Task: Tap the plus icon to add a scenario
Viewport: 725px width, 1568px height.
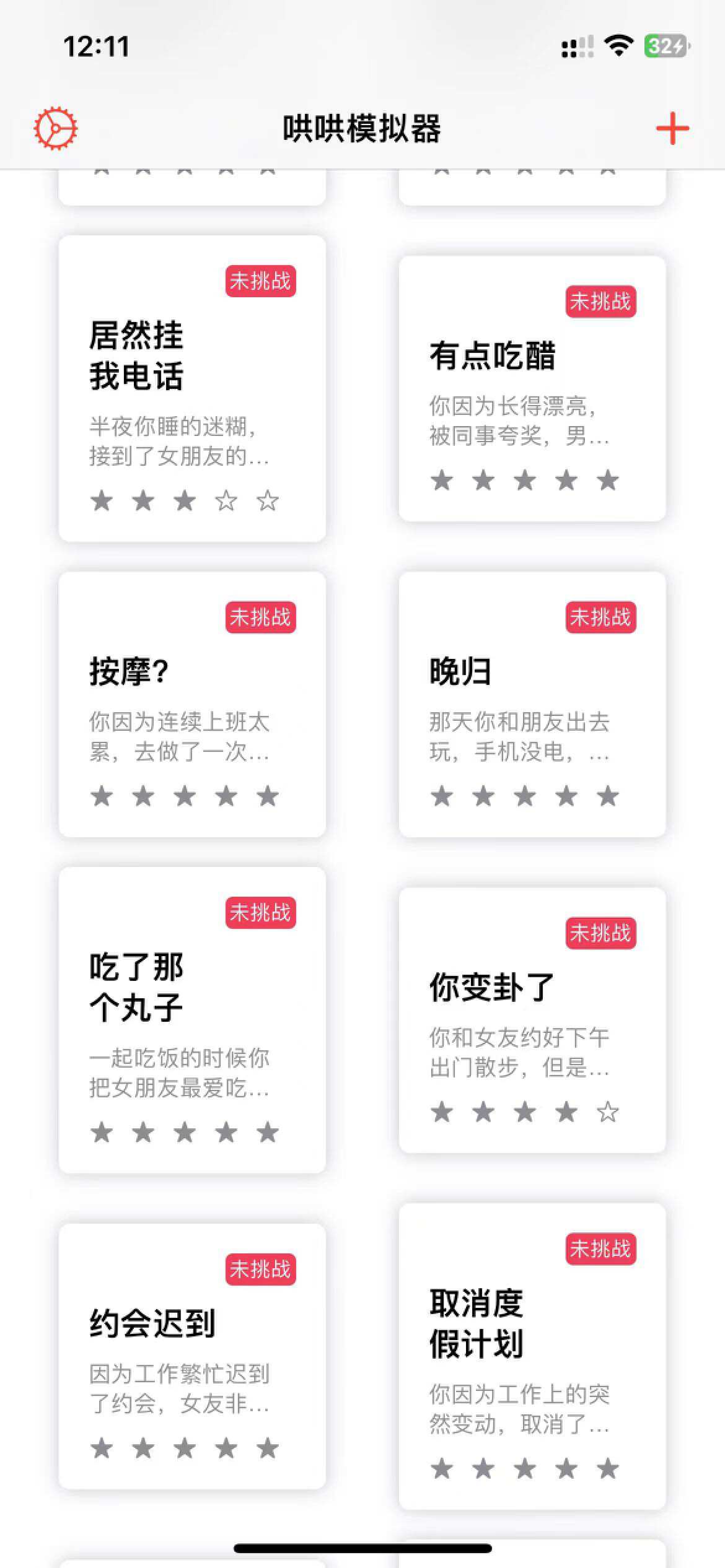Action: point(672,129)
